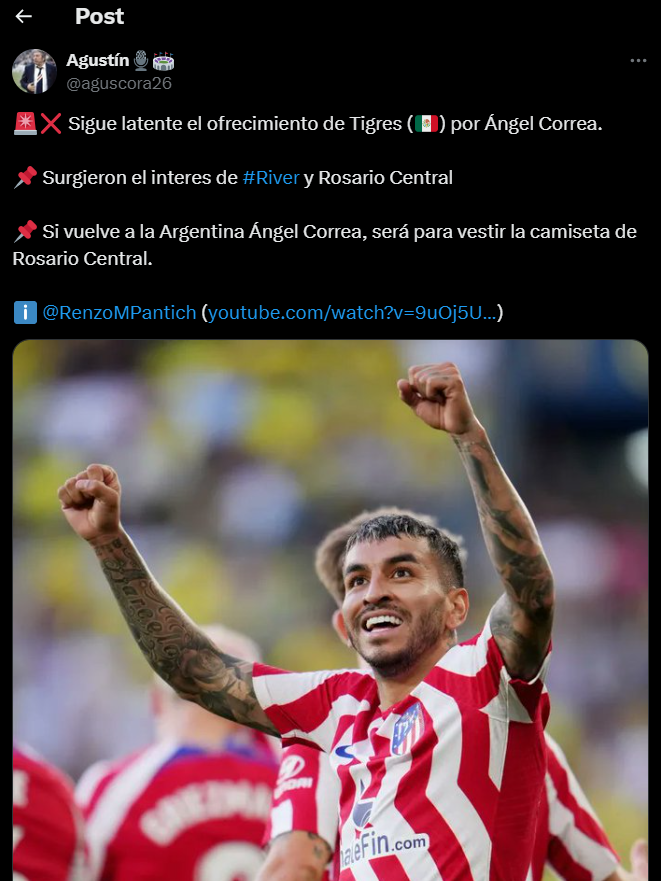Open the youtube.com/watch link
Screen dimensions: 661x881
[x=352, y=313]
